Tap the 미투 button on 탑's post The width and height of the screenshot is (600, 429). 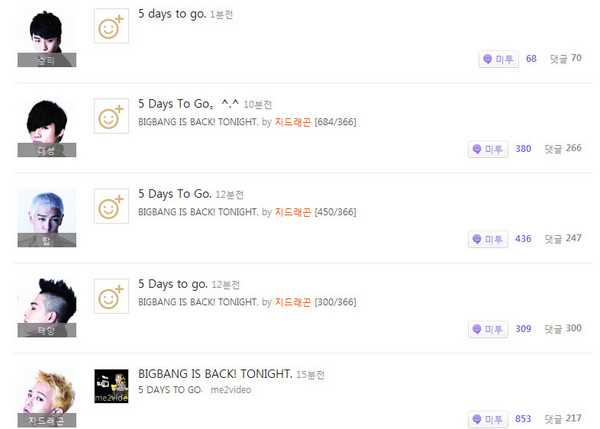488,239
